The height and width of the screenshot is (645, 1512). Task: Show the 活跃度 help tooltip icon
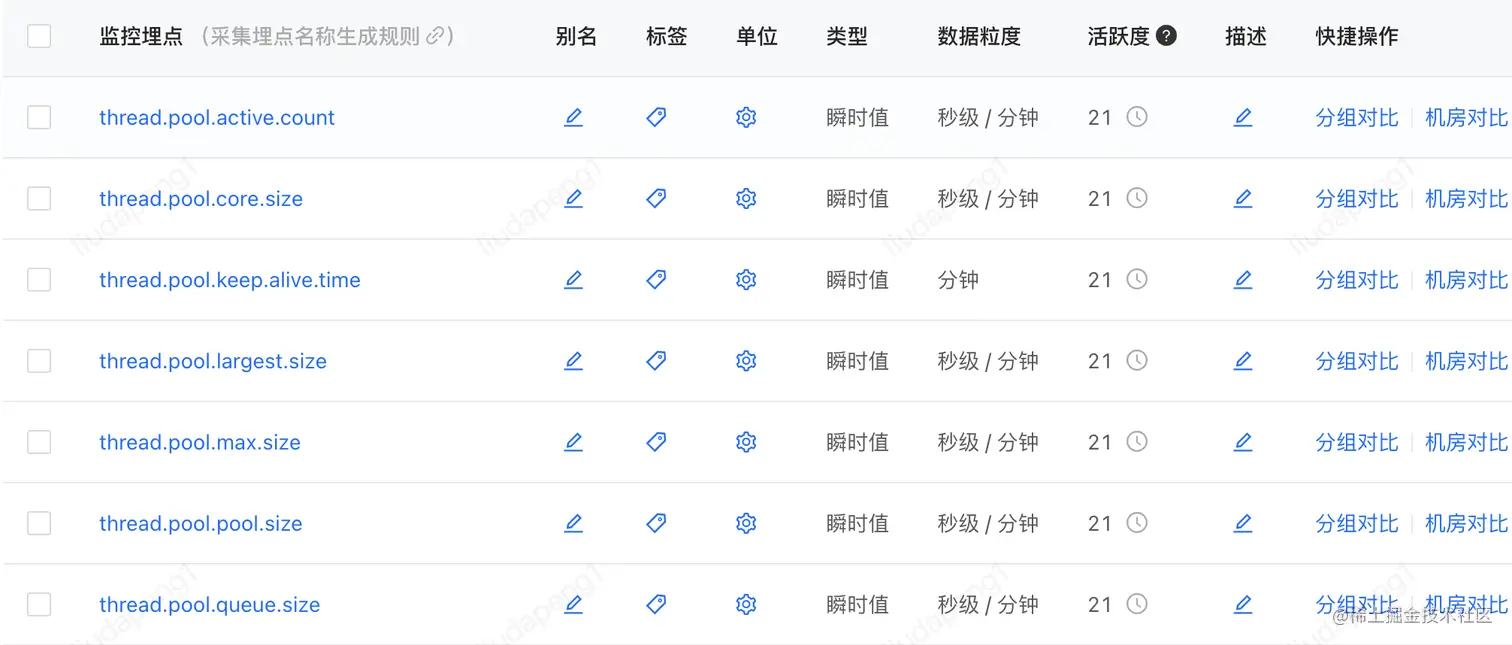coord(1166,36)
